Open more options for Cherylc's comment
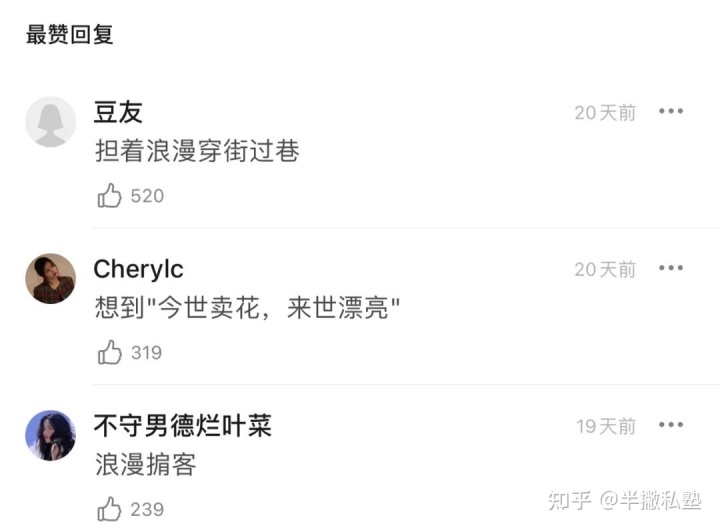 click(x=671, y=269)
